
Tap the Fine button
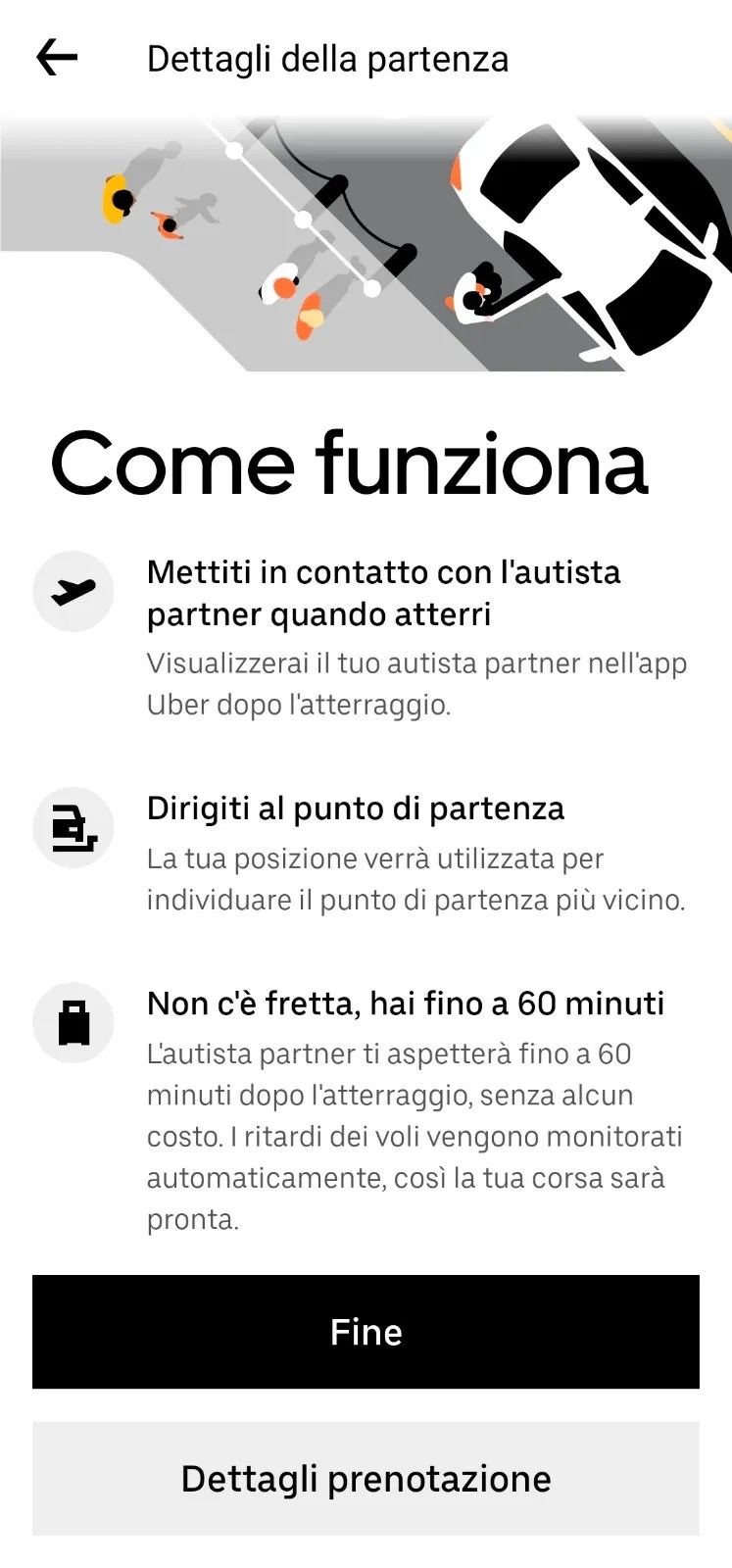tap(366, 1332)
